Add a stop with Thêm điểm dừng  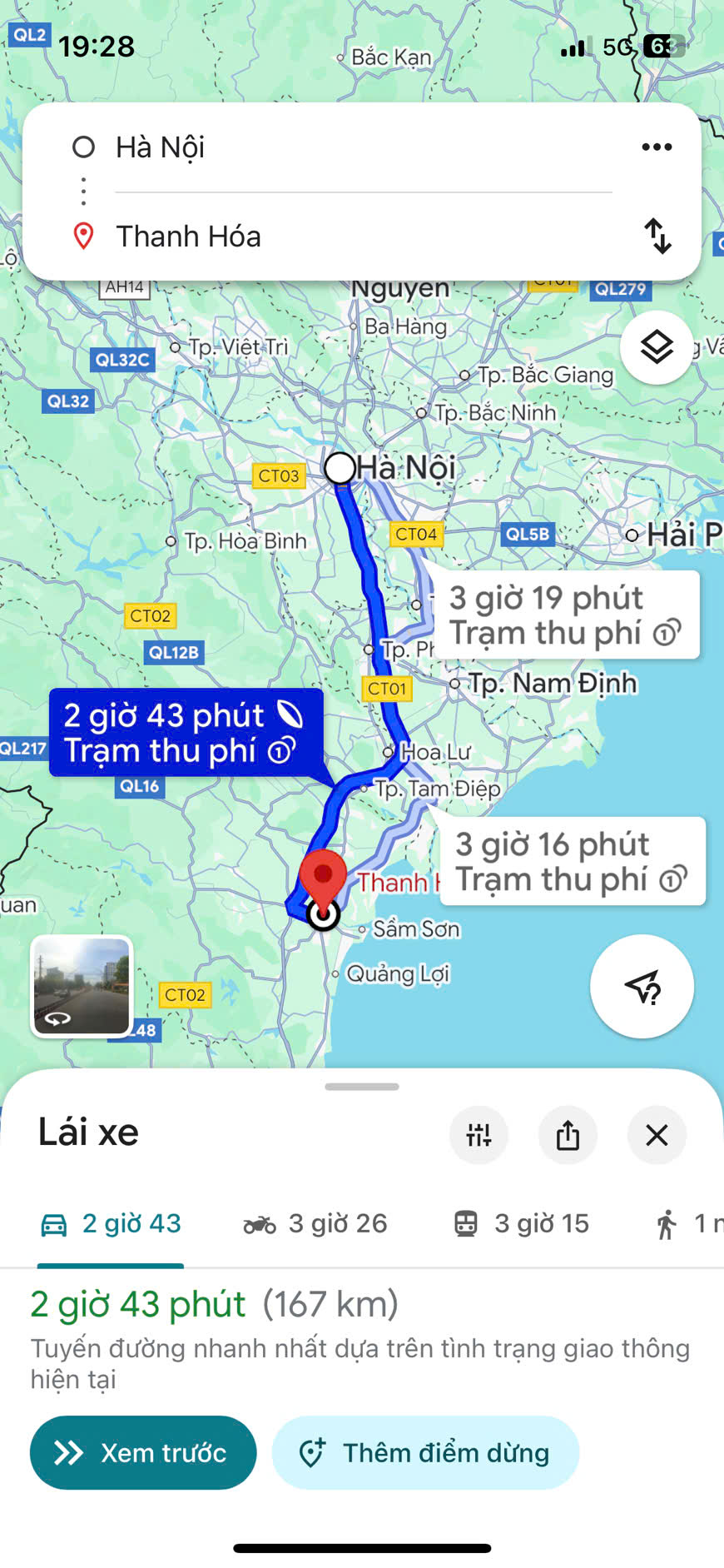[424, 1452]
